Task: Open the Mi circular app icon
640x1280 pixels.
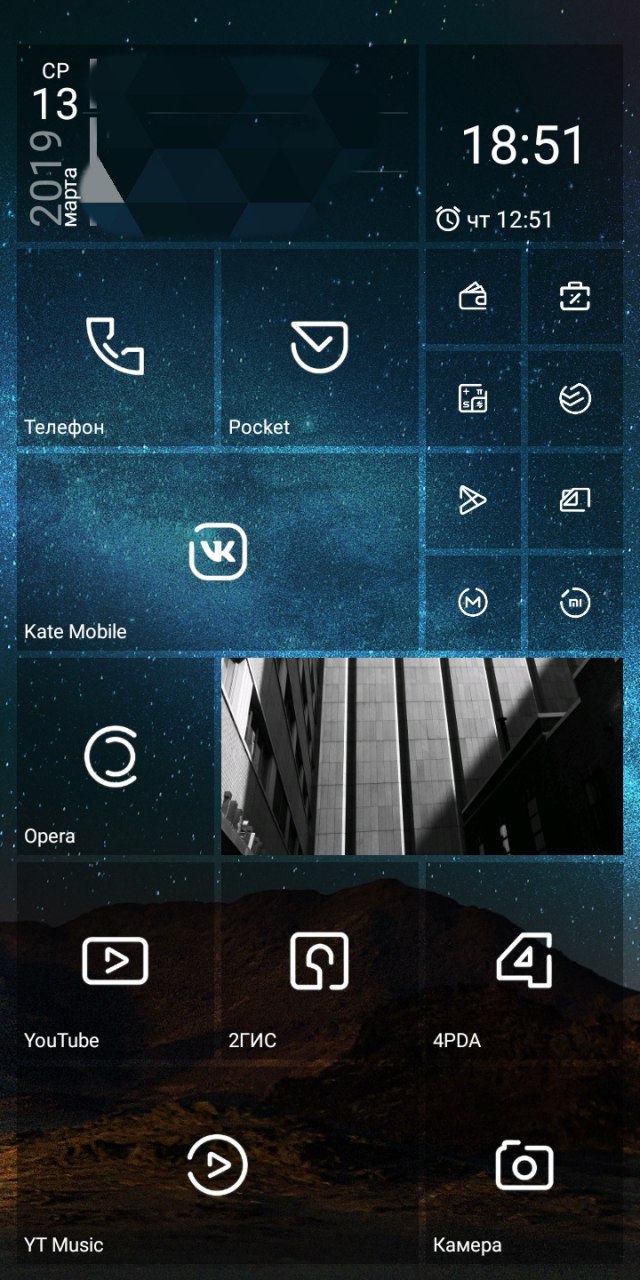Action: click(575, 602)
